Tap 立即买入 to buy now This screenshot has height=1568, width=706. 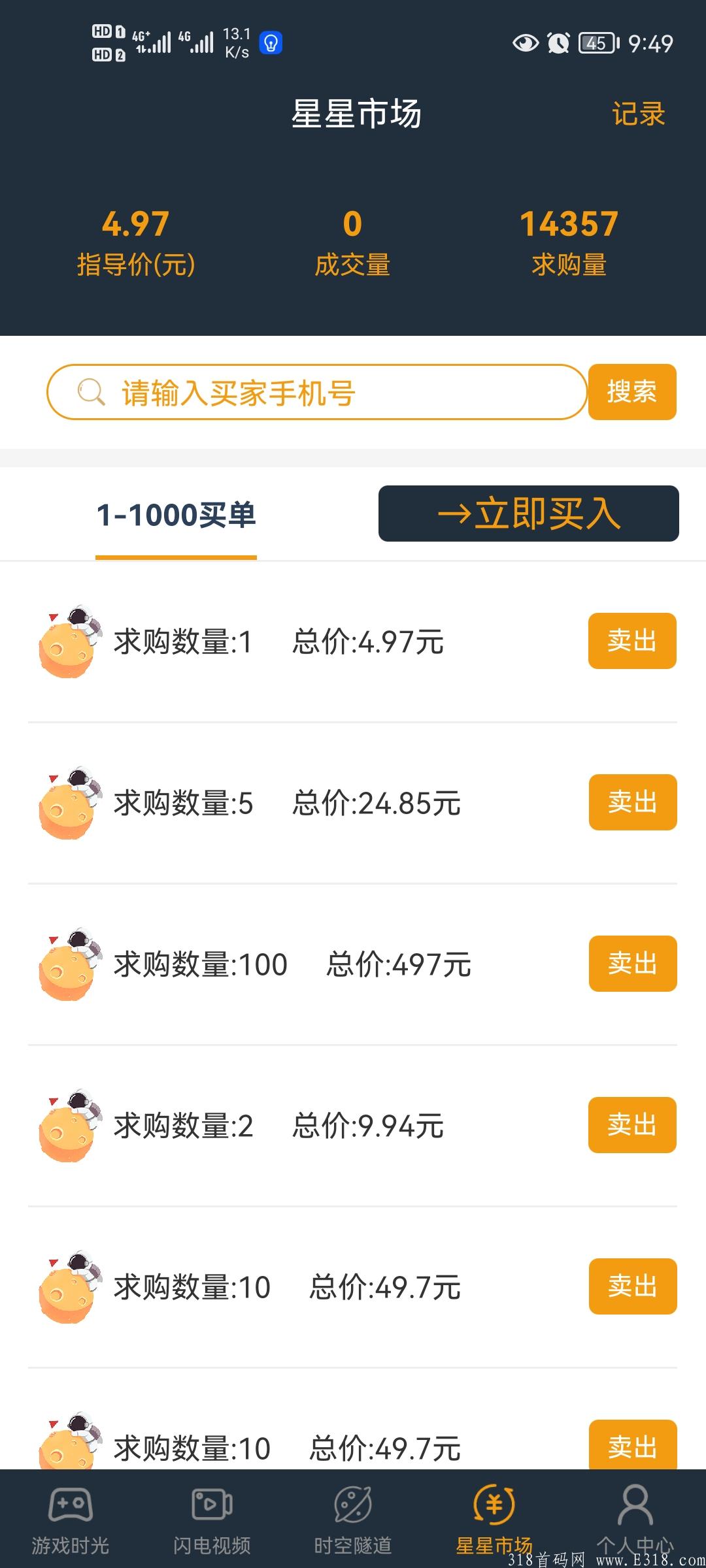[x=529, y=515]
